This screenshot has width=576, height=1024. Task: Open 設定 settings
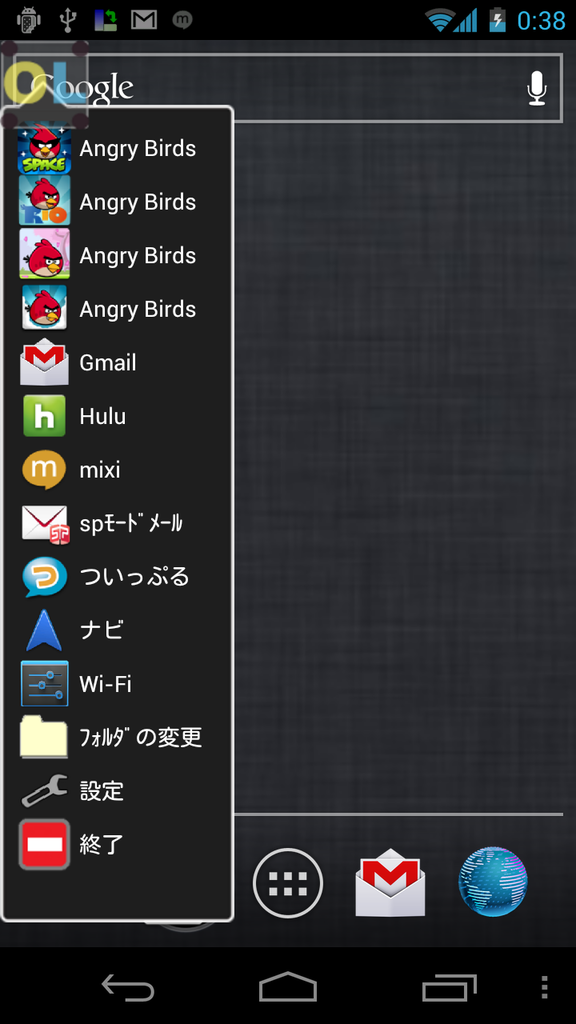[118, 791]
